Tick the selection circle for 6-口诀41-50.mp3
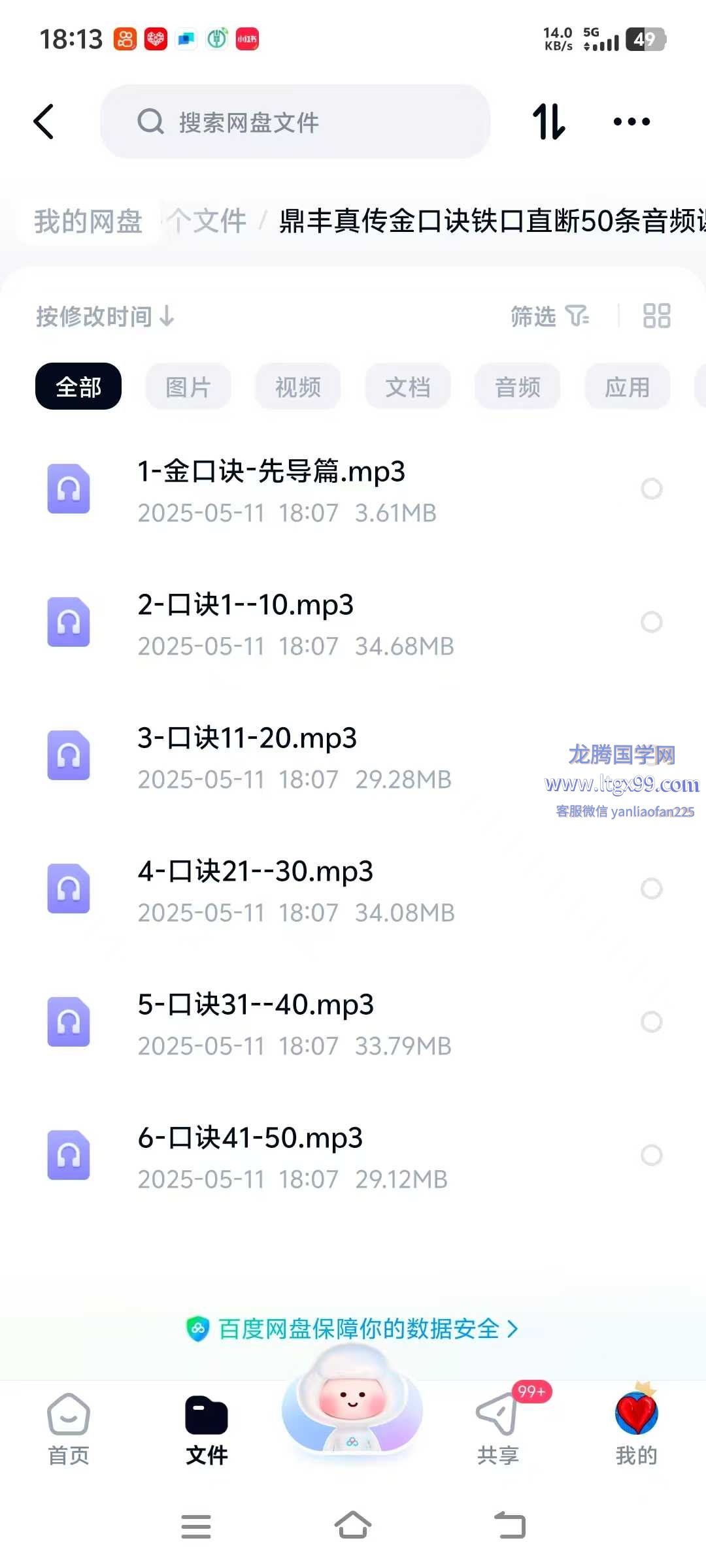Viewport: 706px width, 1568px height. (x=652, y=1155)
